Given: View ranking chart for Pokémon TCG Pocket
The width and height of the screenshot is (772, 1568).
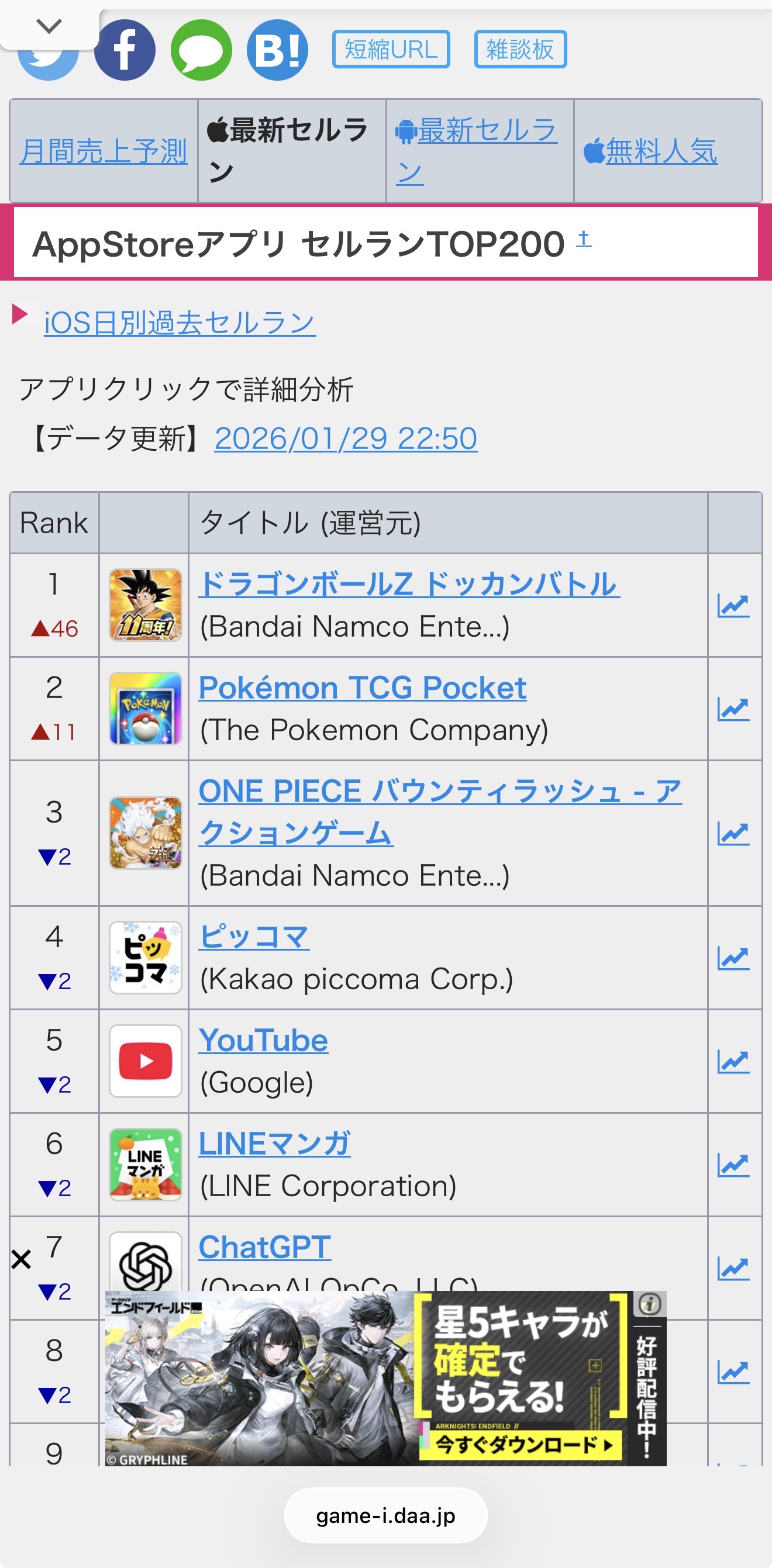Looking at the screenshot, I should coord(733,709).
